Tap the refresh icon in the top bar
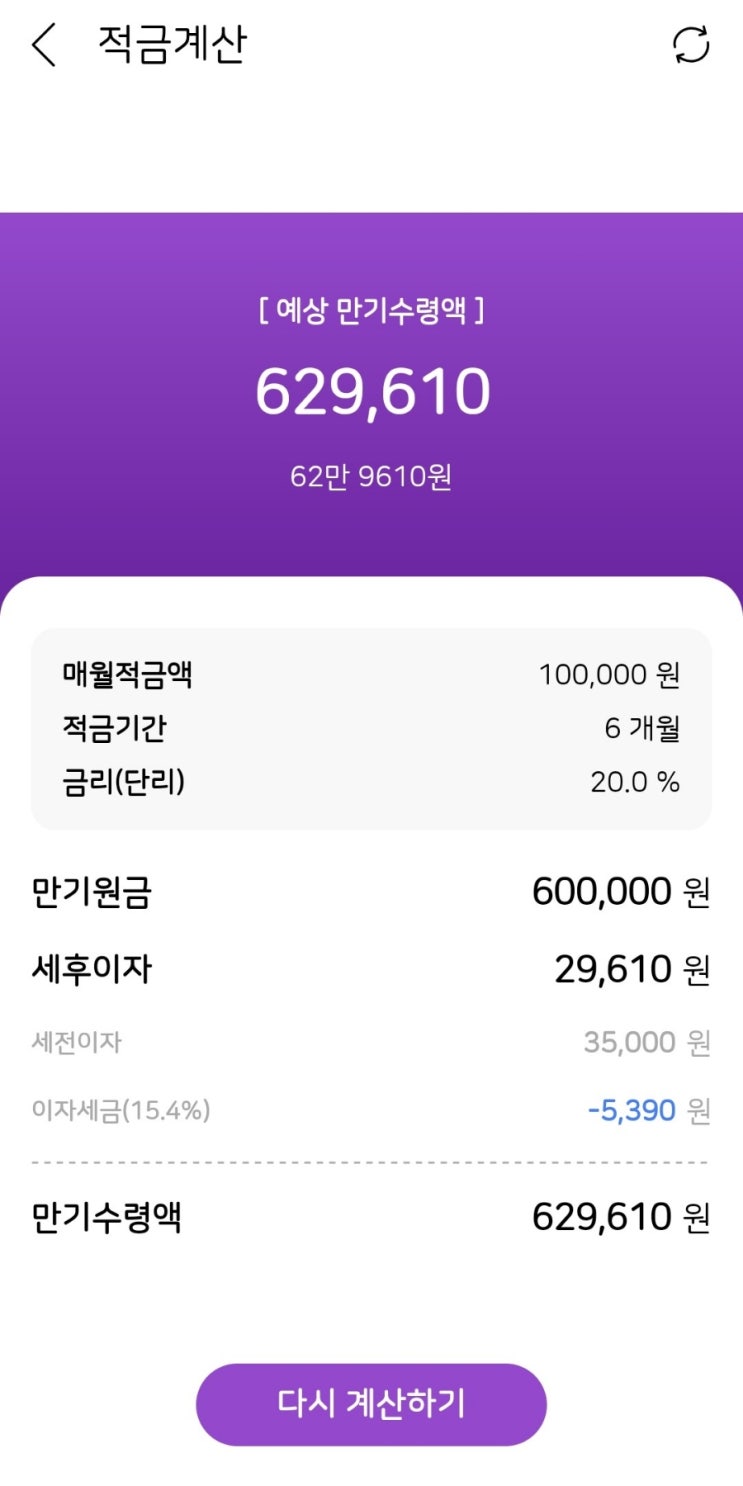The height and width of the screenshot is (1486, 743). [691, 46]
